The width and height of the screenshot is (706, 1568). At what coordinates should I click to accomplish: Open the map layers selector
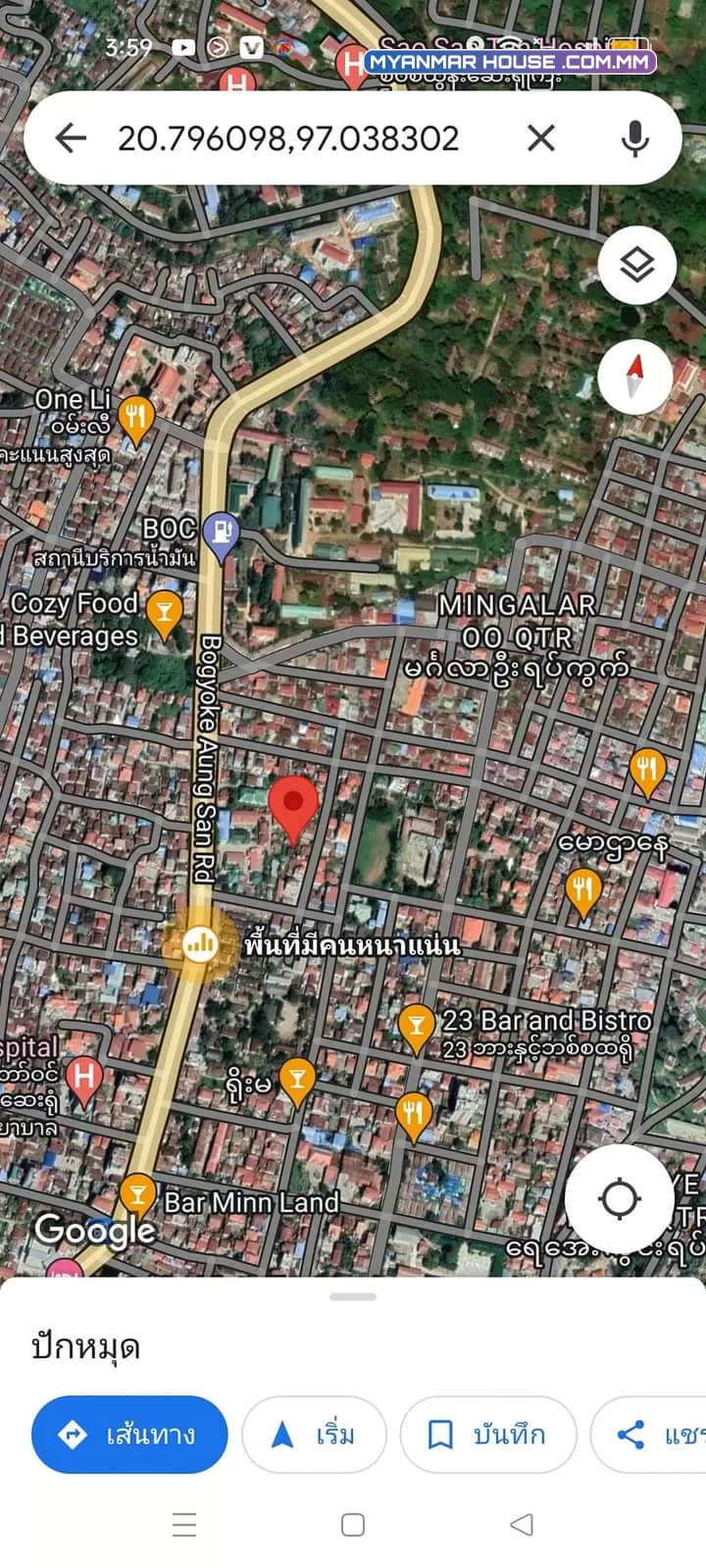pos(637,264)
